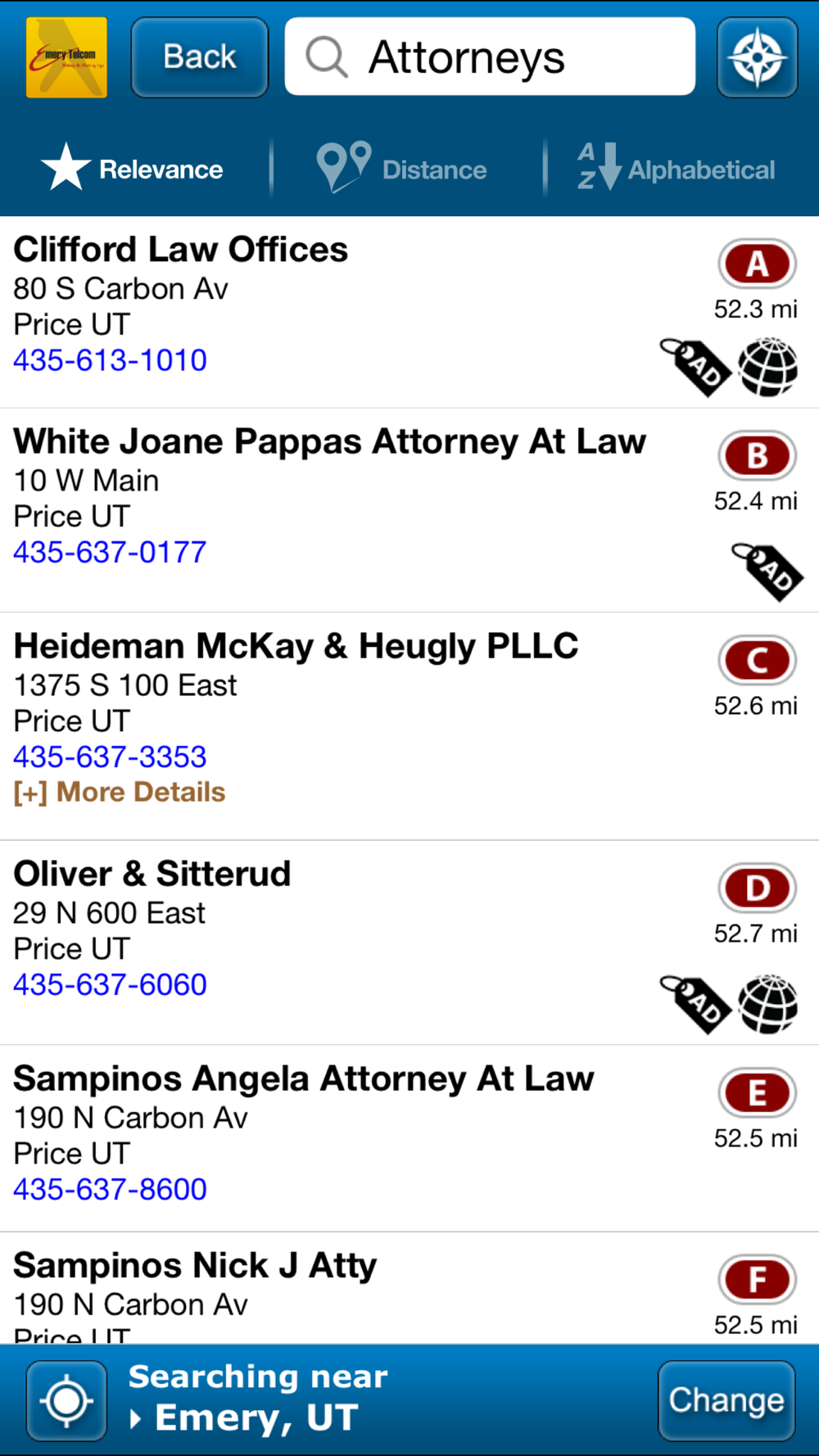Sort results Alphabetically
This screenshot has width=819, height=1456.
tap(676, 169)
